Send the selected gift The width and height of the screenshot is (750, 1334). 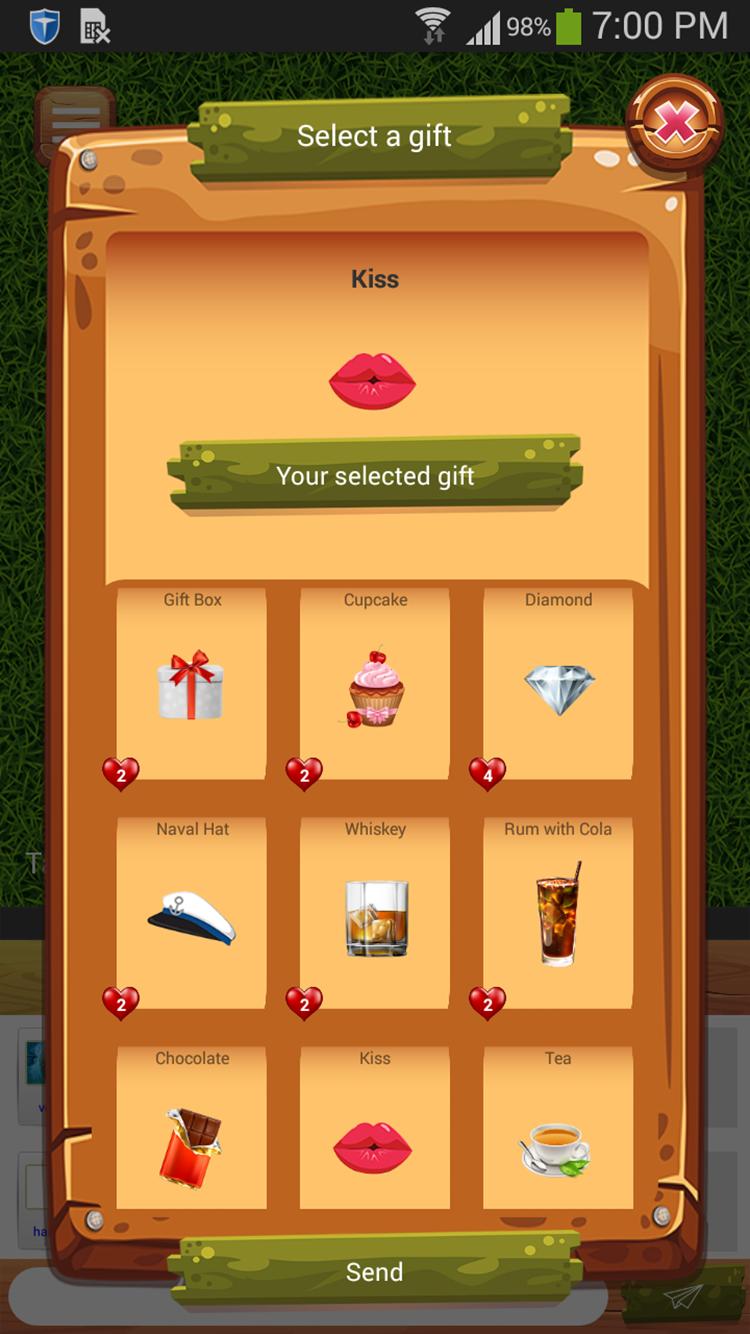pos(375,1272)
